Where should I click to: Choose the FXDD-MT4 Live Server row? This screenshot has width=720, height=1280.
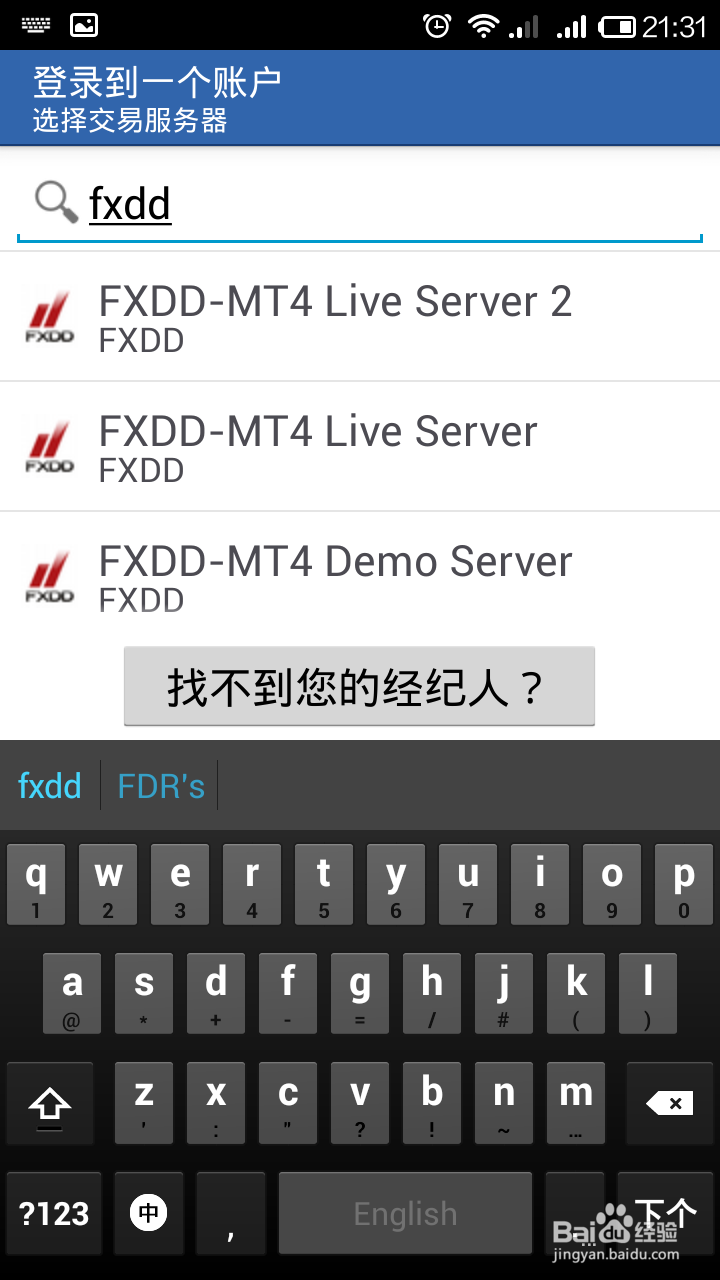[x=360, y=447]
